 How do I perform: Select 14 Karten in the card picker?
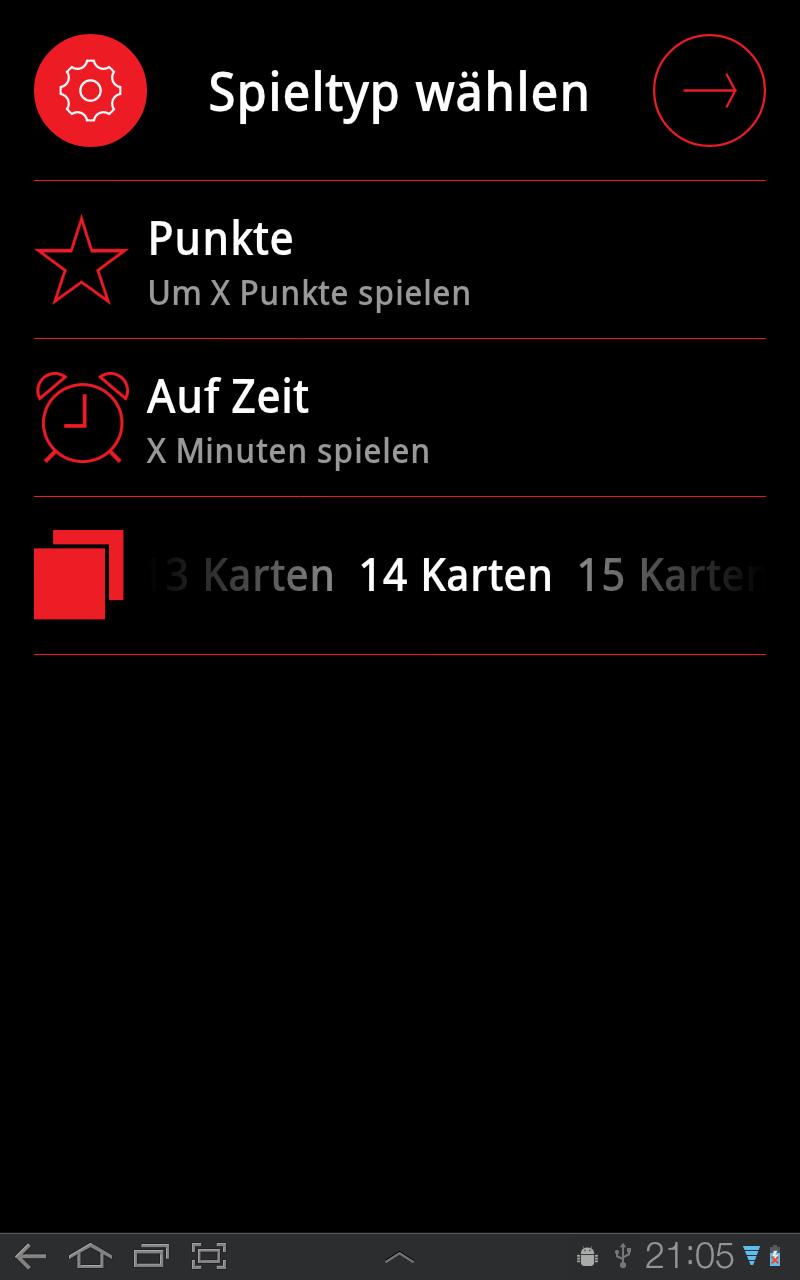click(x=455, y=576)
